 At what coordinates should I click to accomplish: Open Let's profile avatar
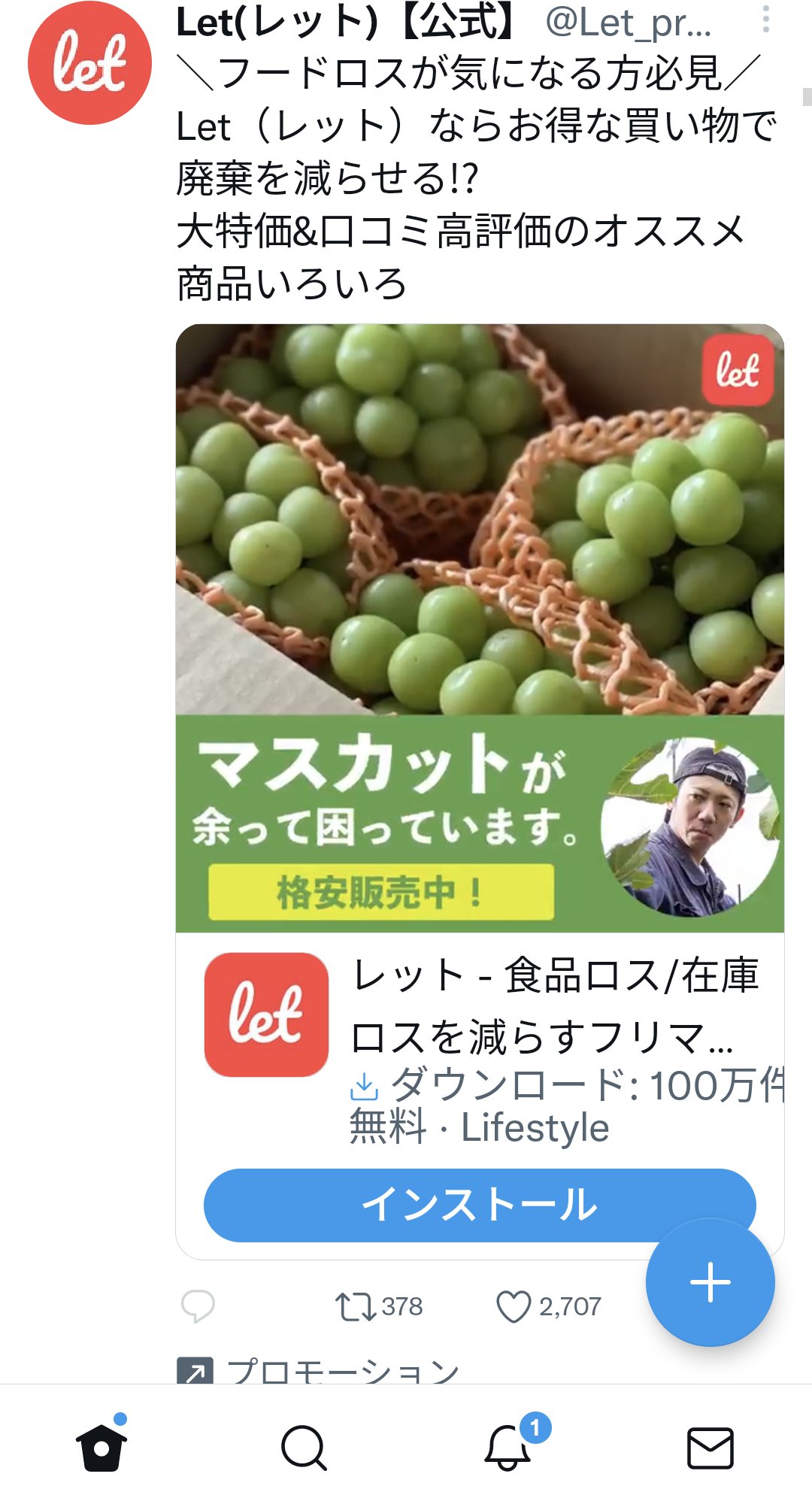pyautogui.click(x=89, y=62)
